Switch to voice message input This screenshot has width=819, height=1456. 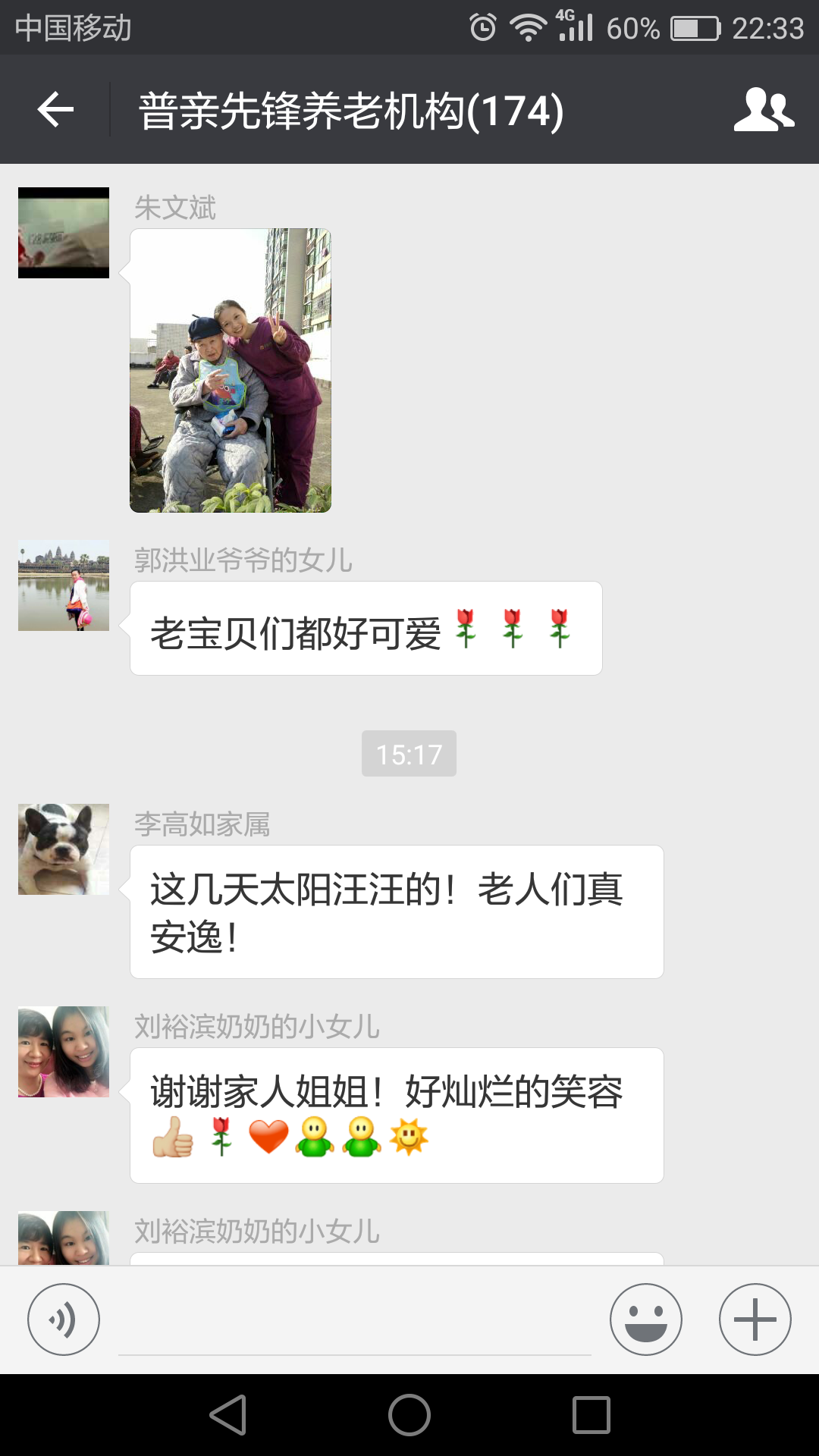coord(64,1319)
